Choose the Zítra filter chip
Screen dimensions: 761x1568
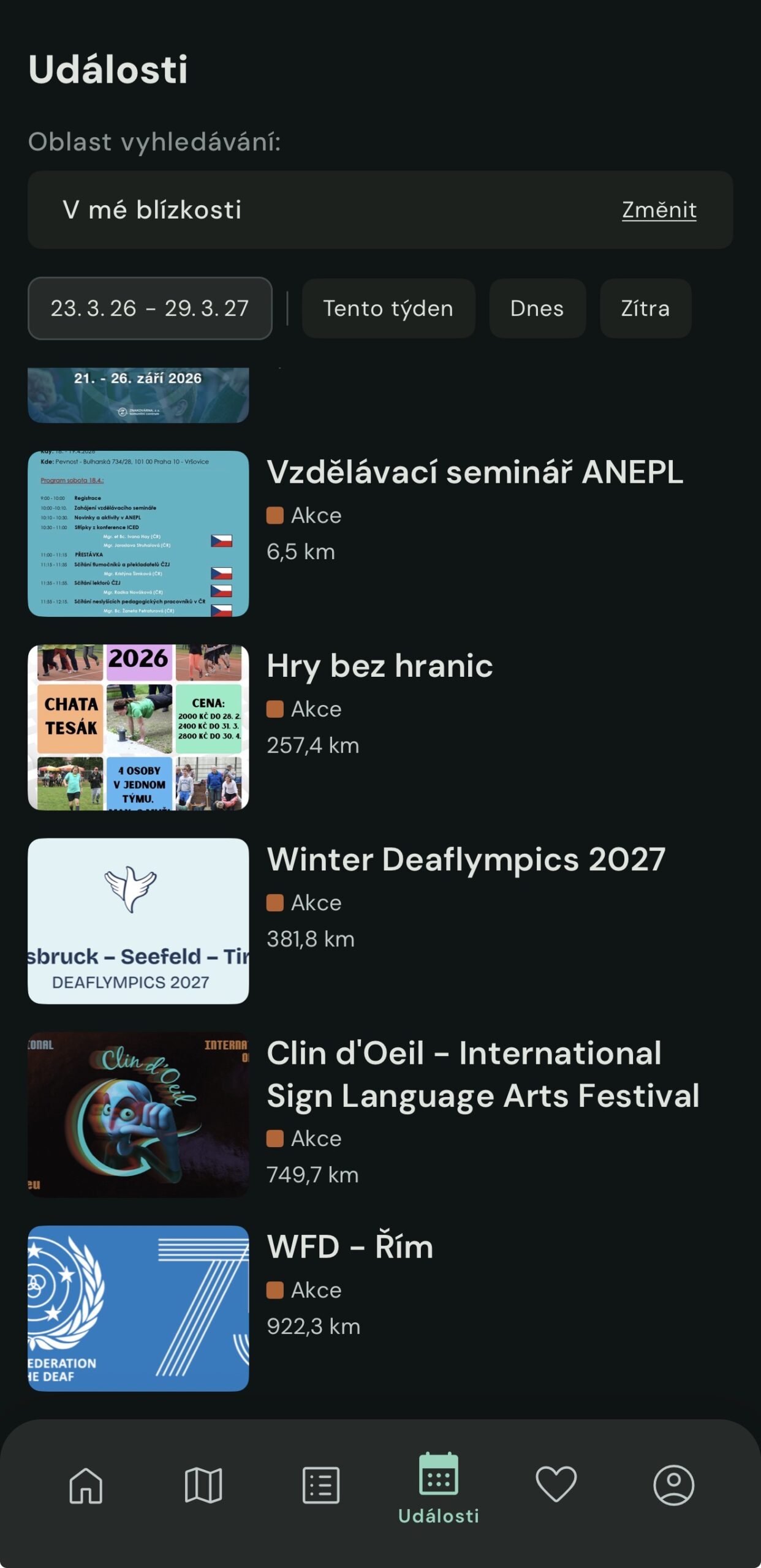point(645,308)
